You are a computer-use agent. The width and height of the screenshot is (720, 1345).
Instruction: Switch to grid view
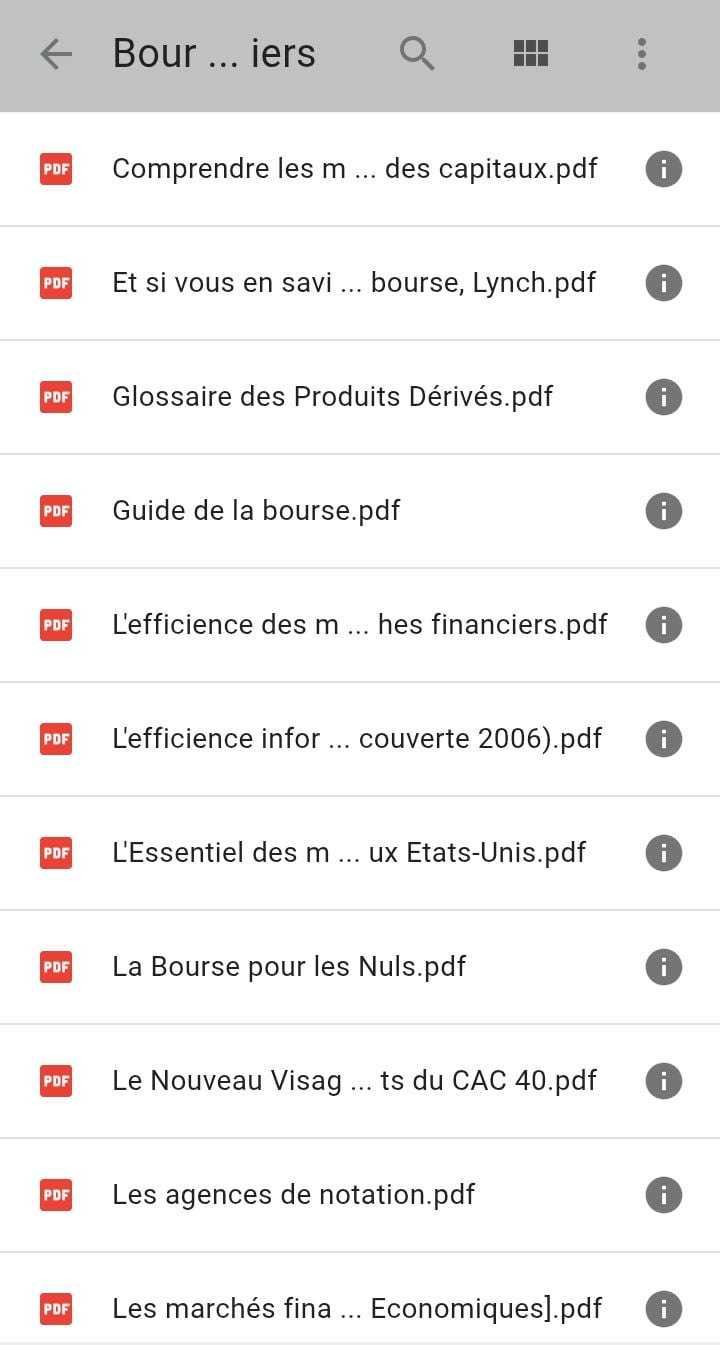[x=530, y=54]
